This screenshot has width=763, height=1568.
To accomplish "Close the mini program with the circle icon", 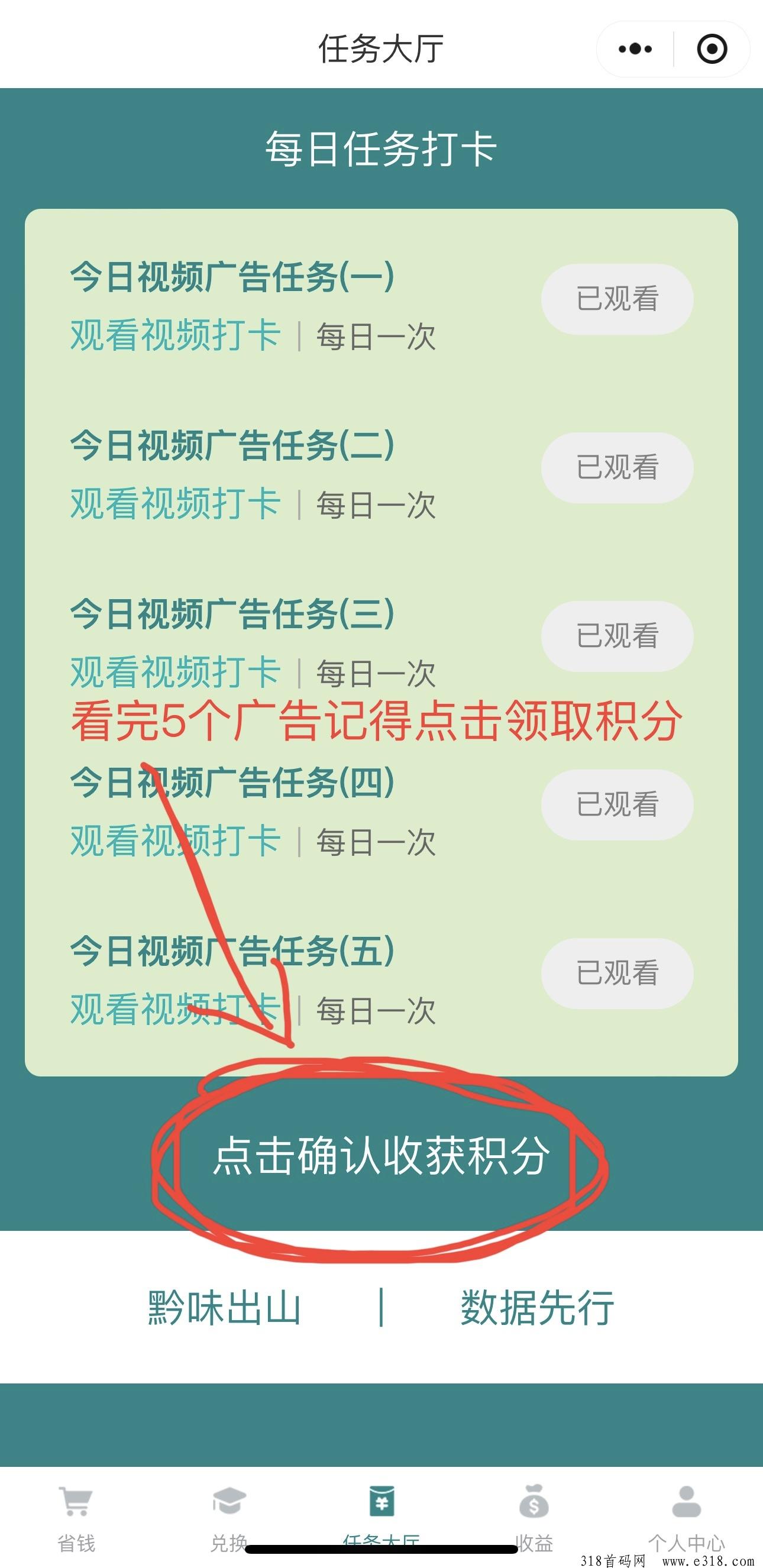I will pos(712,49).
